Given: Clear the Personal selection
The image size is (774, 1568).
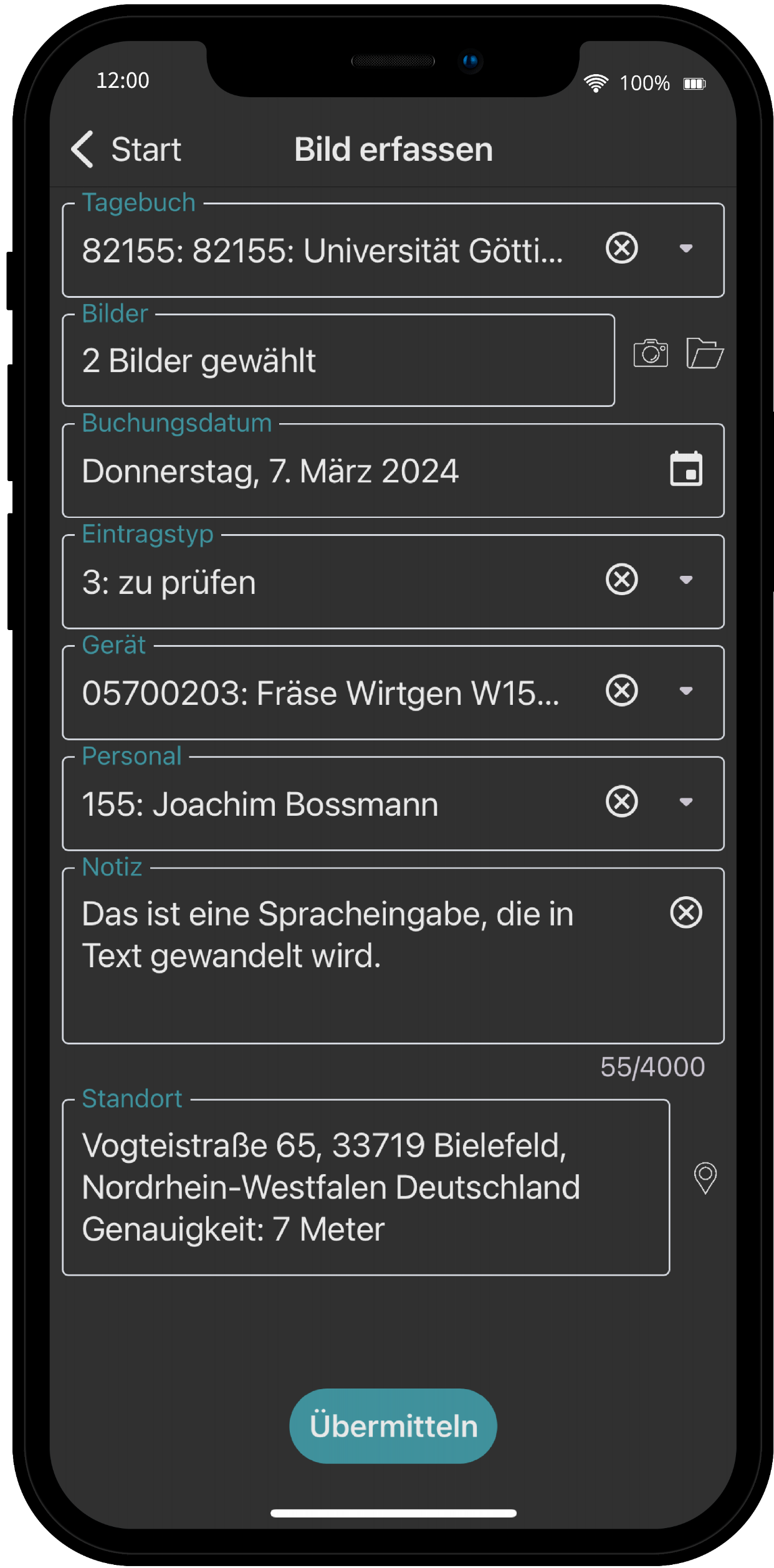Looking at the screenshot, I should click(621, 801).
